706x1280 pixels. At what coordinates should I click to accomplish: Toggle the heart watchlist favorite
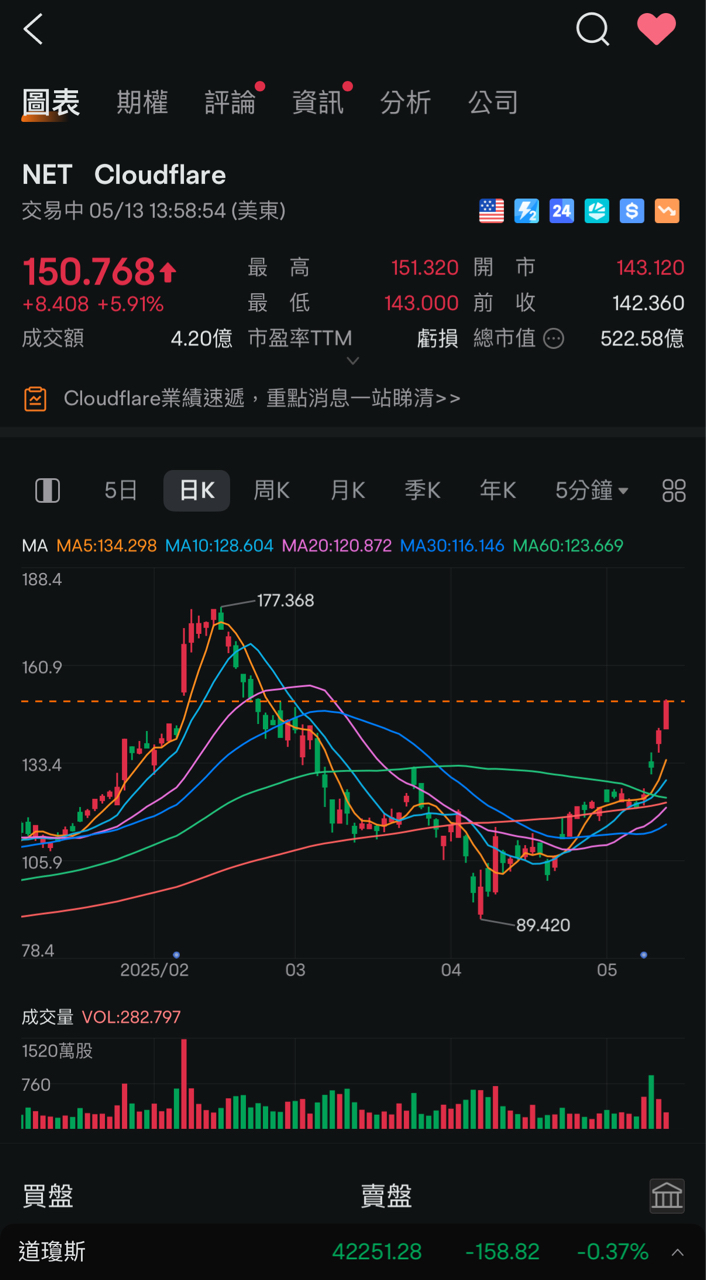tap(656, 30)
